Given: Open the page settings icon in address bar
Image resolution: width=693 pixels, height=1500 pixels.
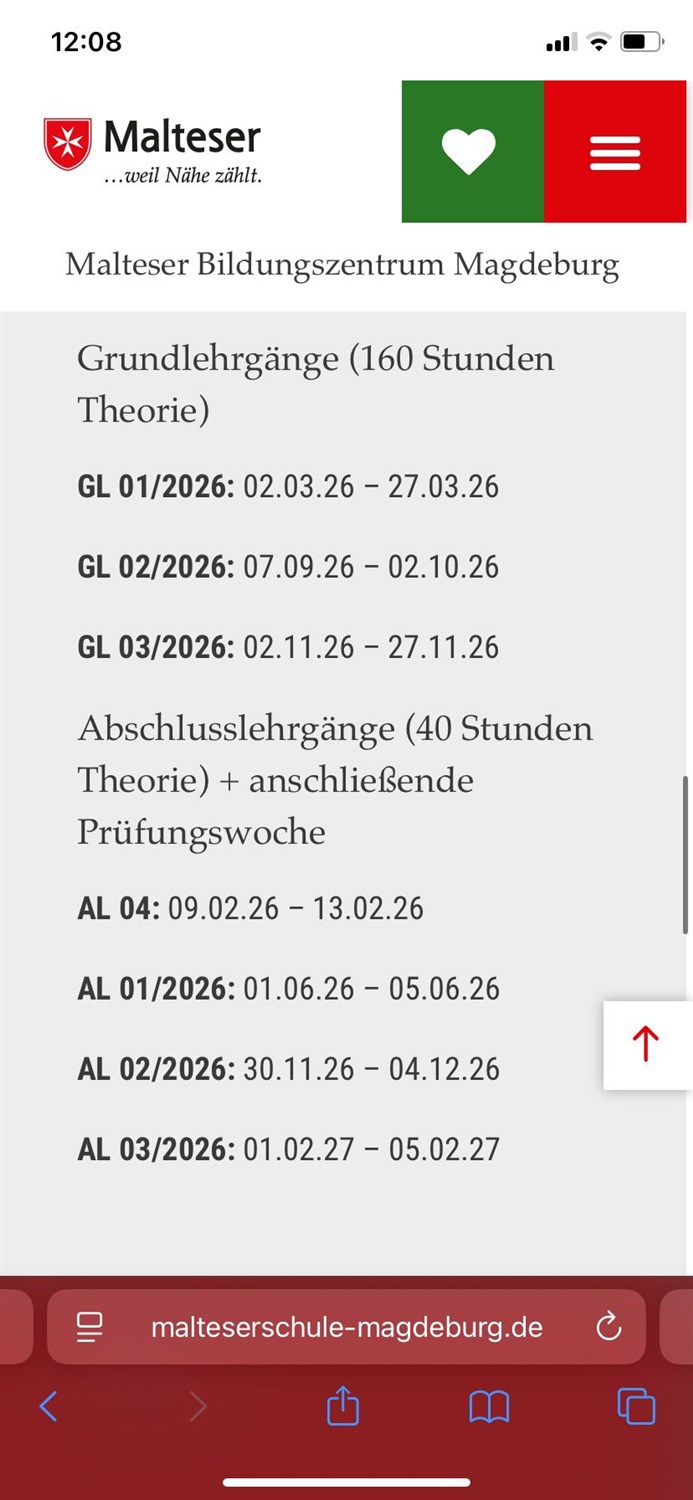Looking at the screenshot, I should tap(90, 1327).
